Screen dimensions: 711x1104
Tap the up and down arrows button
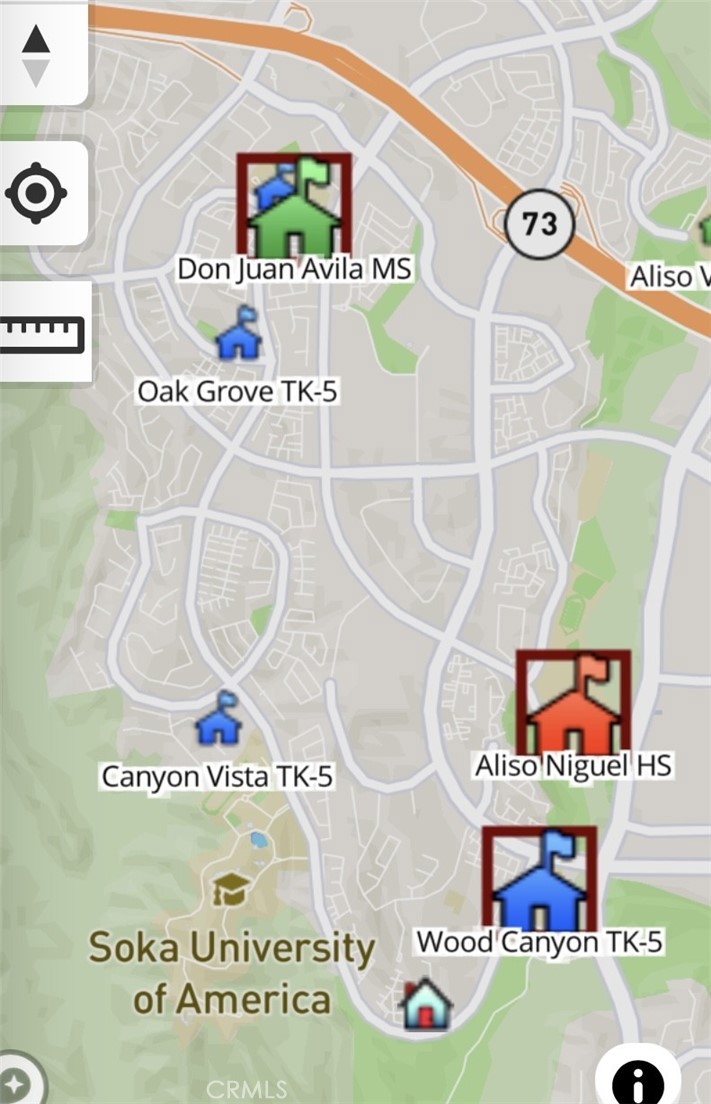point(36,54)
